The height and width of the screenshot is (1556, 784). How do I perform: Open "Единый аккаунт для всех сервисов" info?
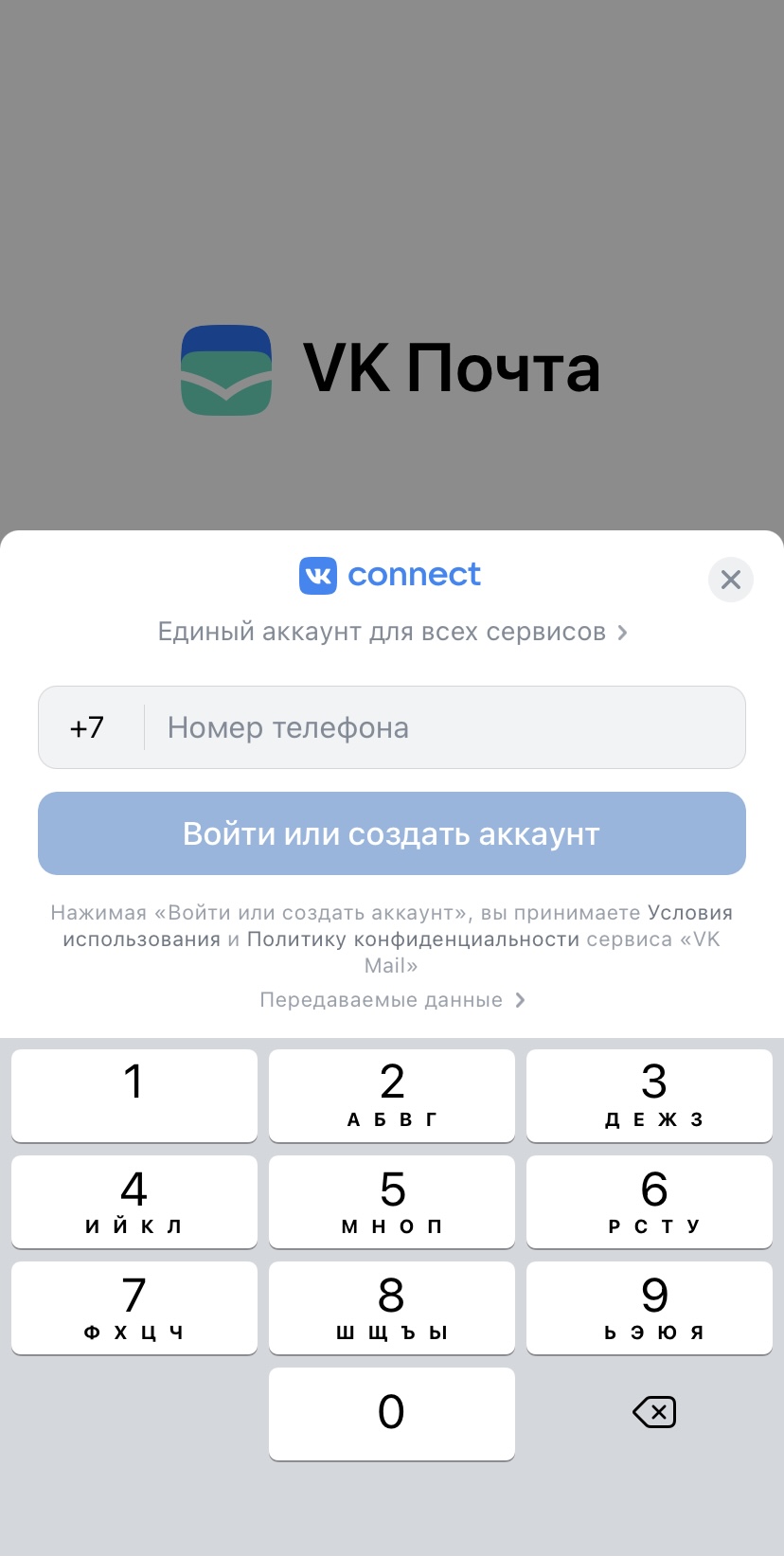(392, 632)
